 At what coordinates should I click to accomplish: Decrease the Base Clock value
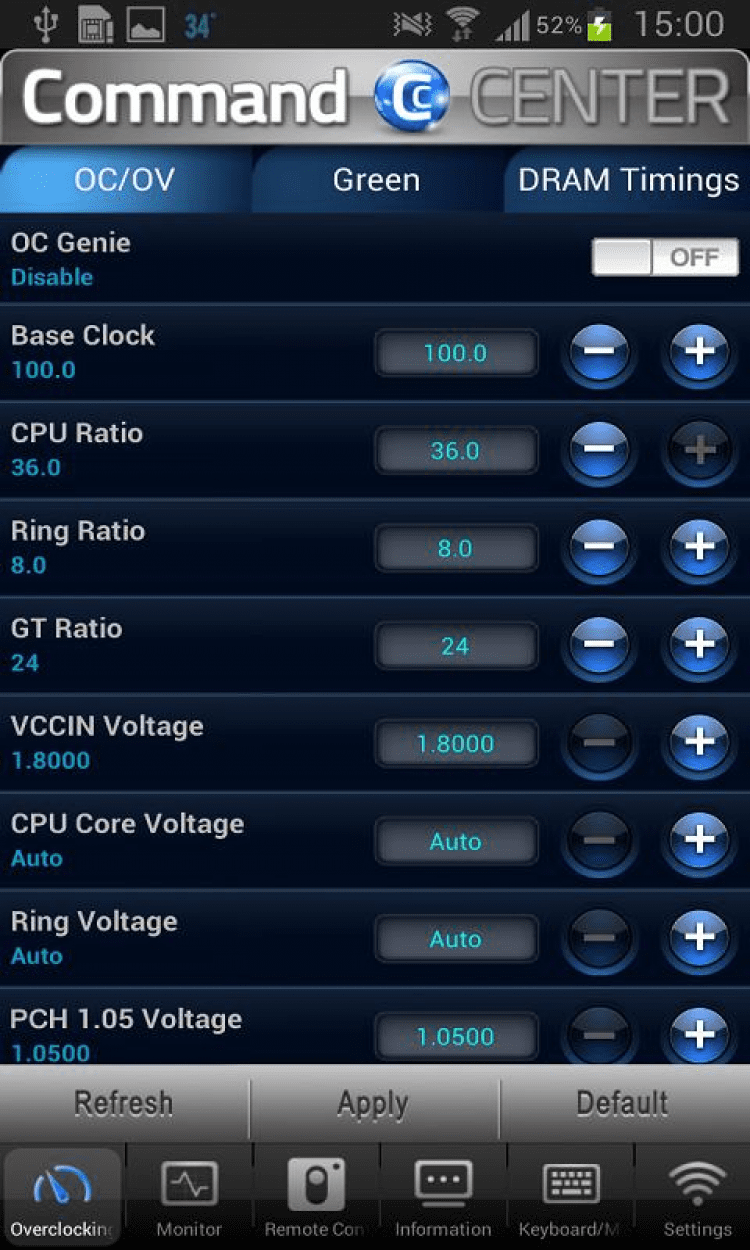(599, 352)
